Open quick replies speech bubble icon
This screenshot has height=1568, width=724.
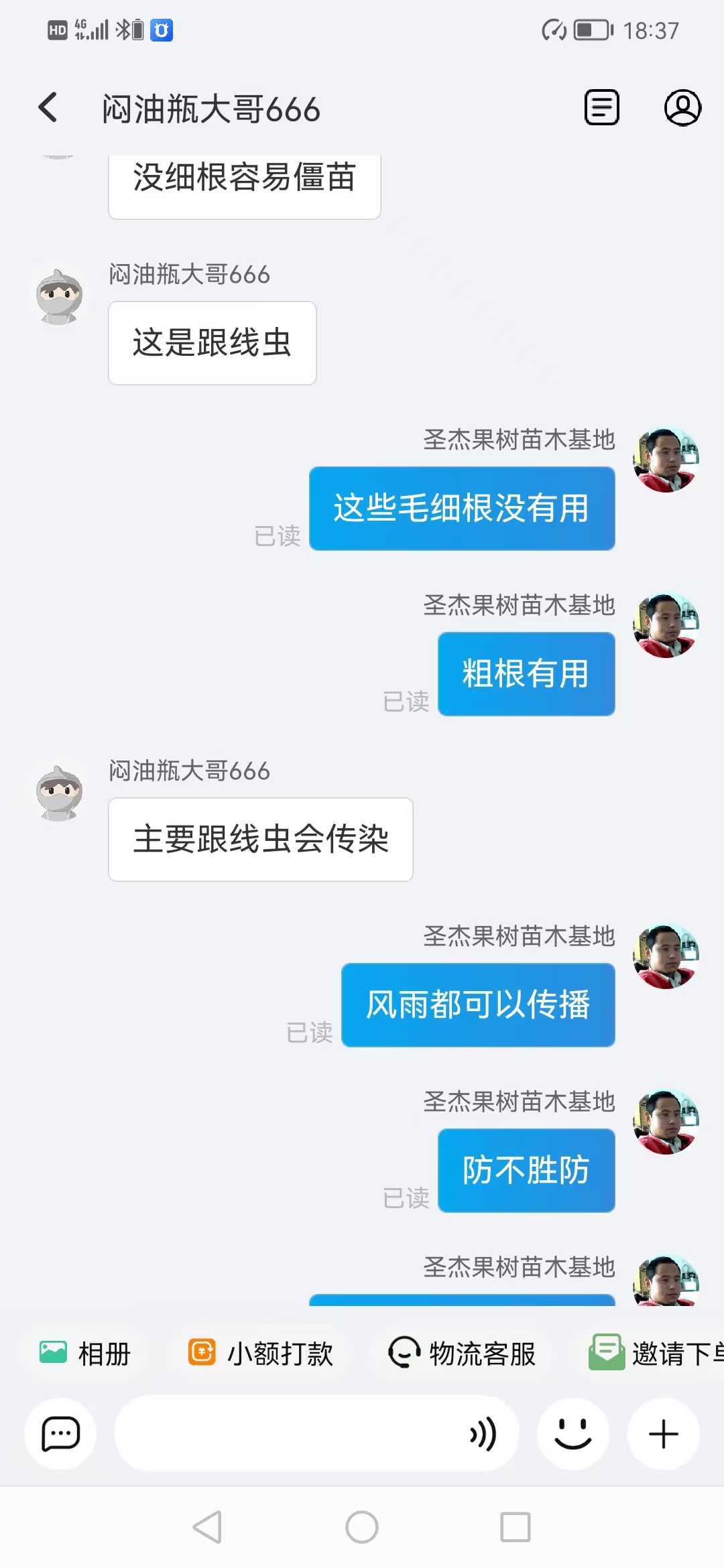60,1434
